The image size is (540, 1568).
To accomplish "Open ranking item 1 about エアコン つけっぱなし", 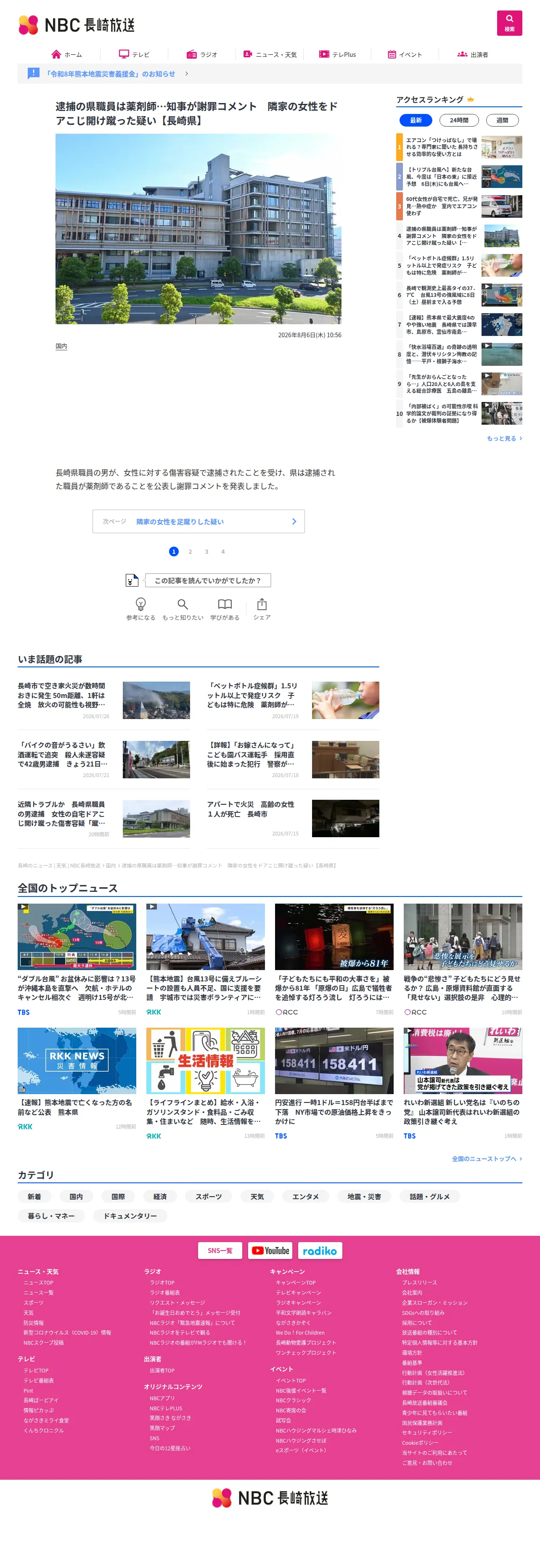I will pyautogui.click(x=459, y=147).
